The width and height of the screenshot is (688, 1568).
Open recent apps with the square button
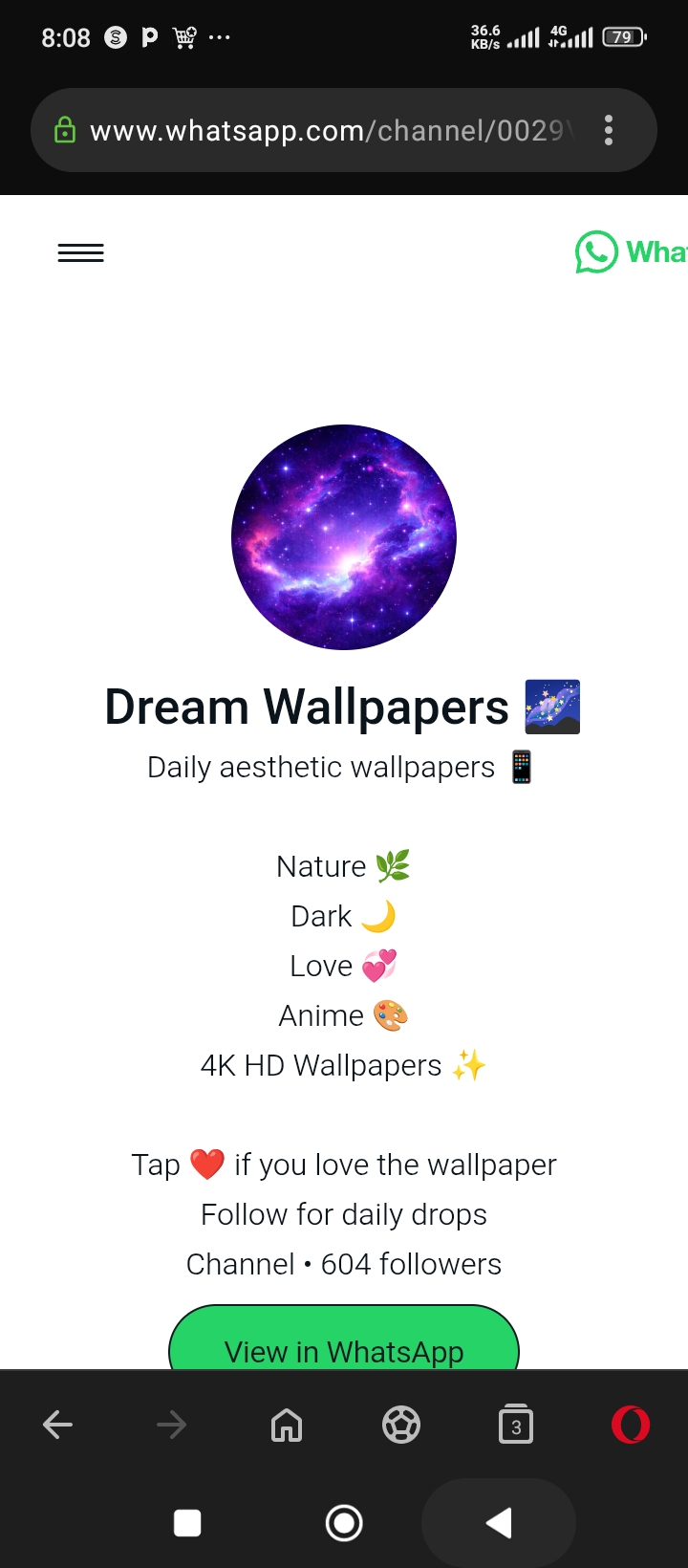(x=187, y=1522)
